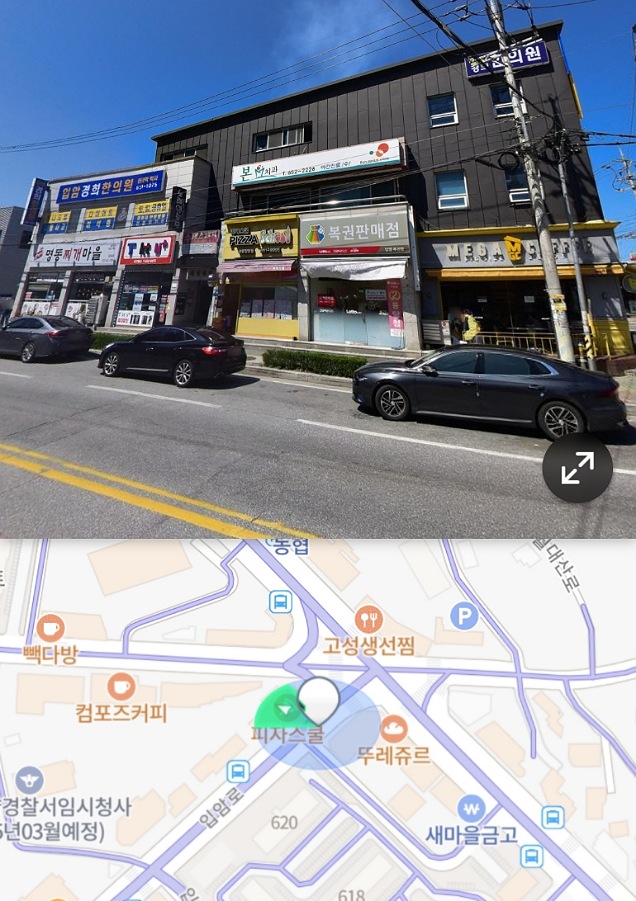
Task: Open the 새마을금고 bank marker
Action: [471, 809]
